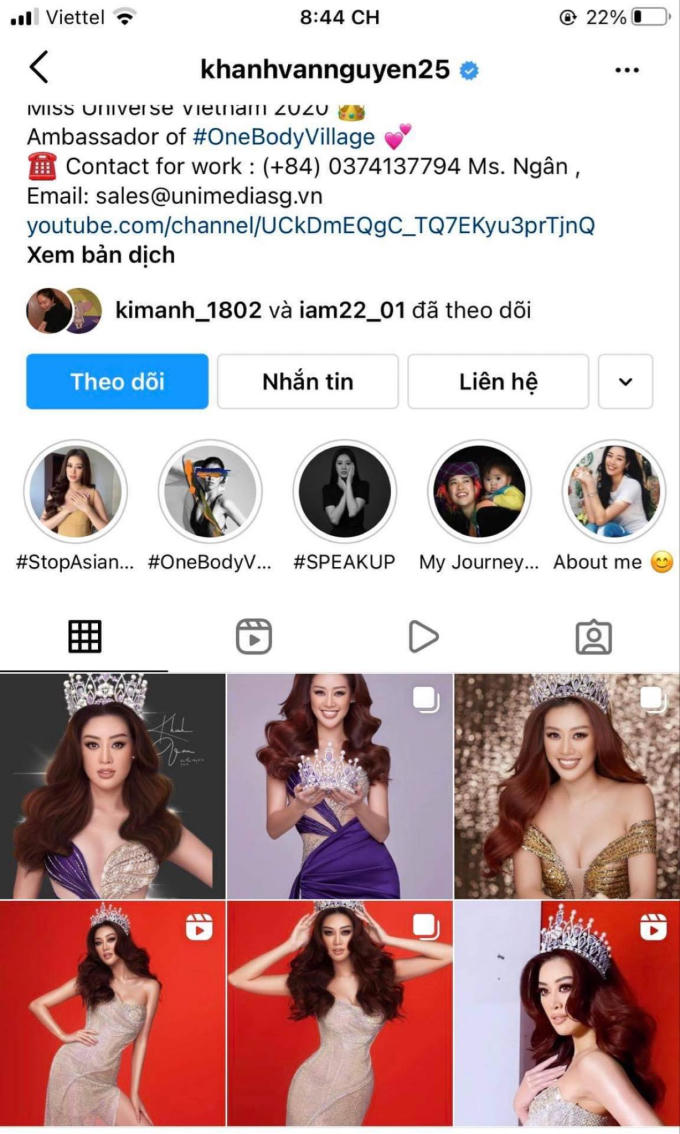Tap Nhắn tin to message her
This screenshot has height=1134, width=680.
point(307,381)
